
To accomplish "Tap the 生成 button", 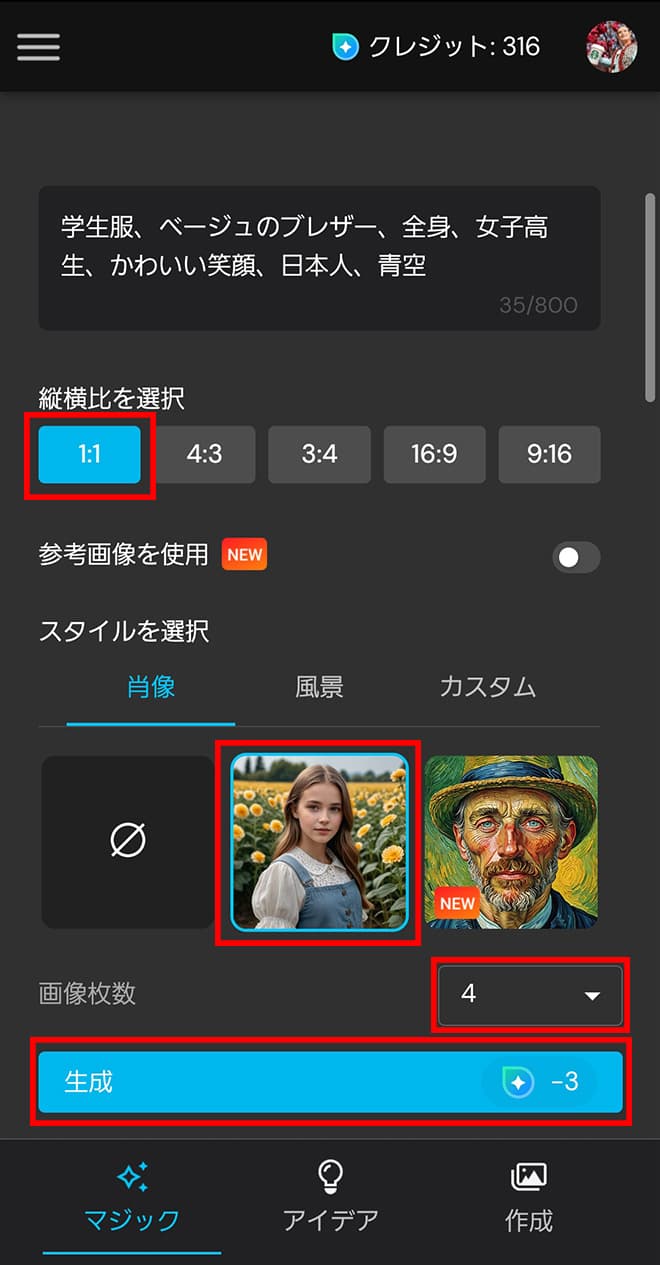I will tap(330, 1081).
